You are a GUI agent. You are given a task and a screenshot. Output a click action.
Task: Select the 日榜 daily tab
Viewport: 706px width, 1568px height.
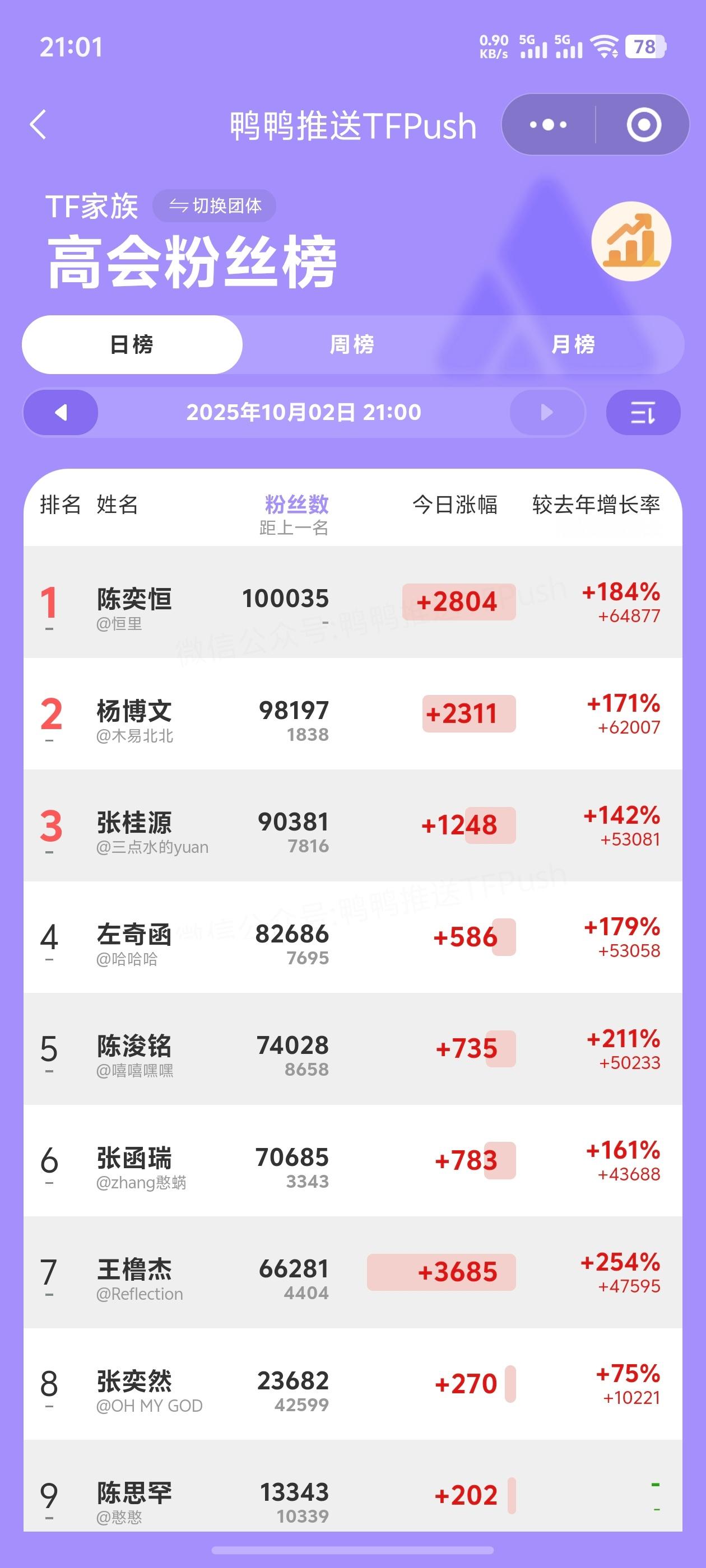tap(132, 344)
